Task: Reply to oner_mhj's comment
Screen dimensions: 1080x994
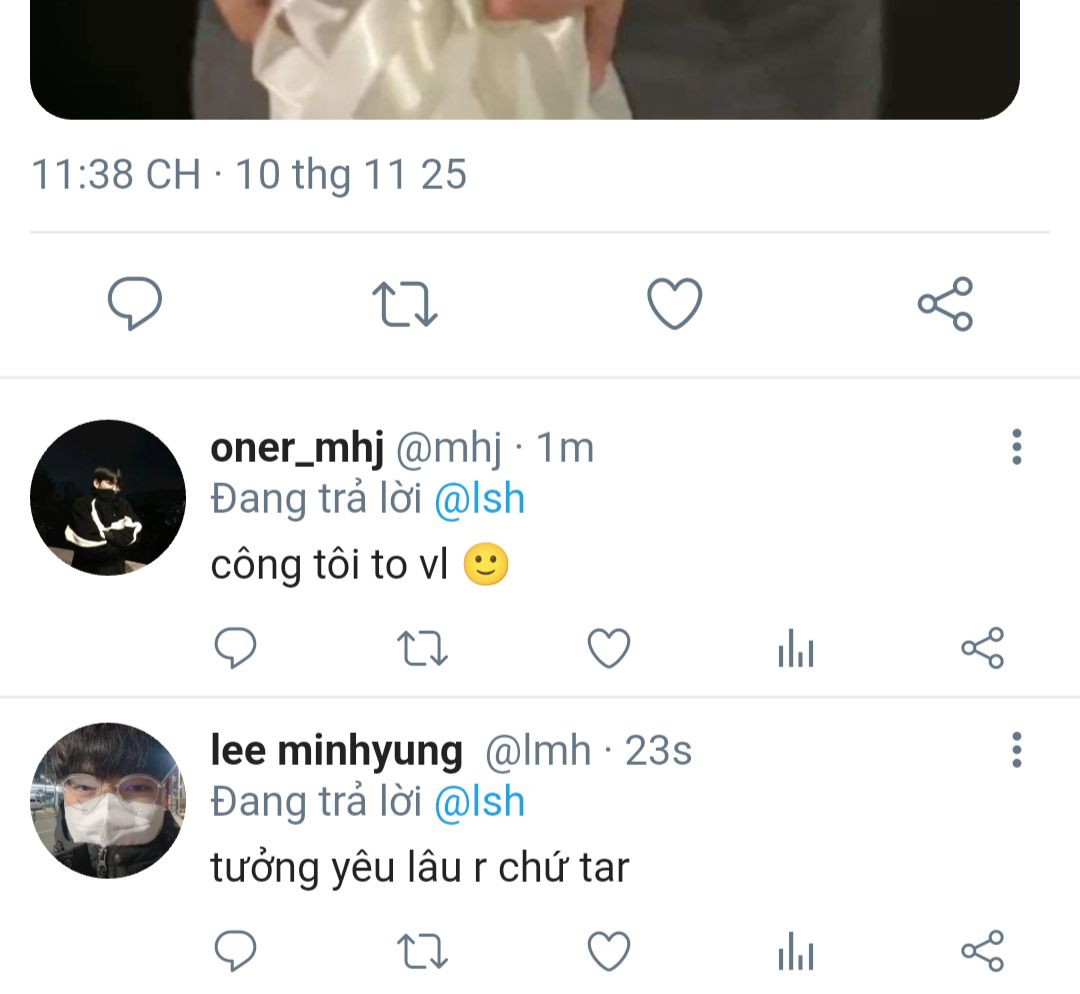Action: (236, 650)
